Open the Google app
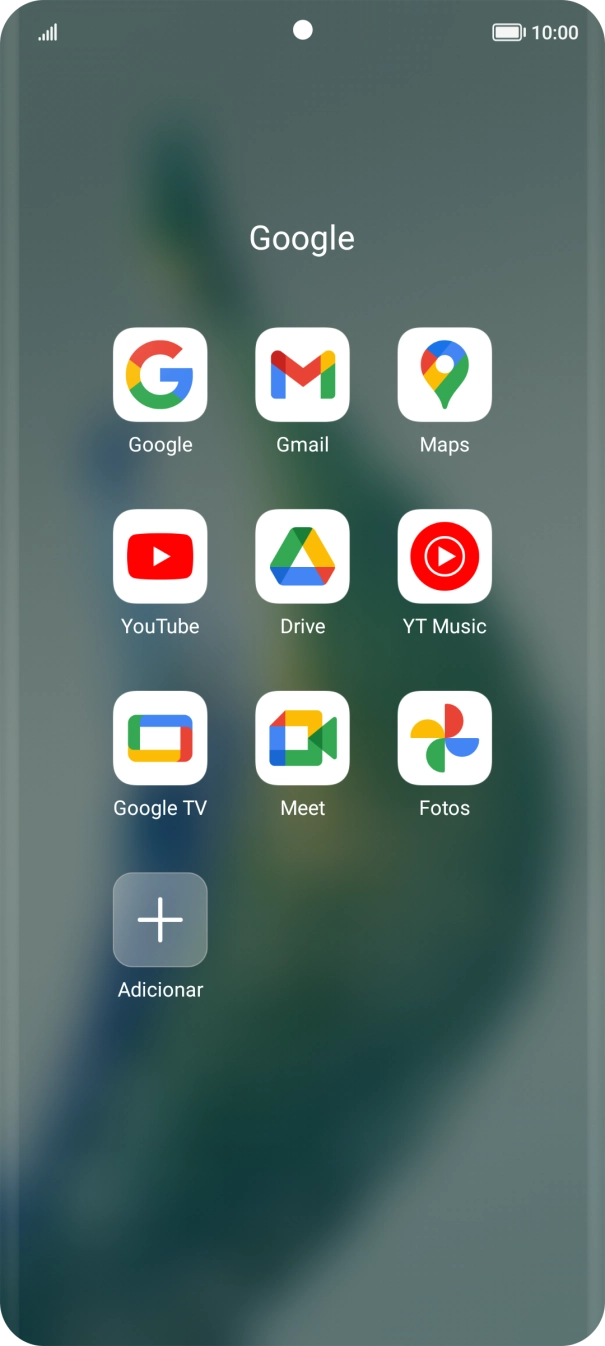605x1346 pixels. (x=160, y=375)
